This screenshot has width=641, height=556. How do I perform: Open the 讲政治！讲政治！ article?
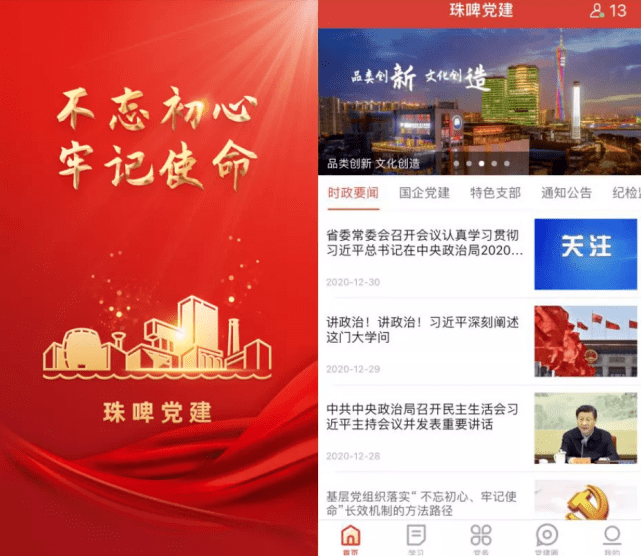[425, 338]
